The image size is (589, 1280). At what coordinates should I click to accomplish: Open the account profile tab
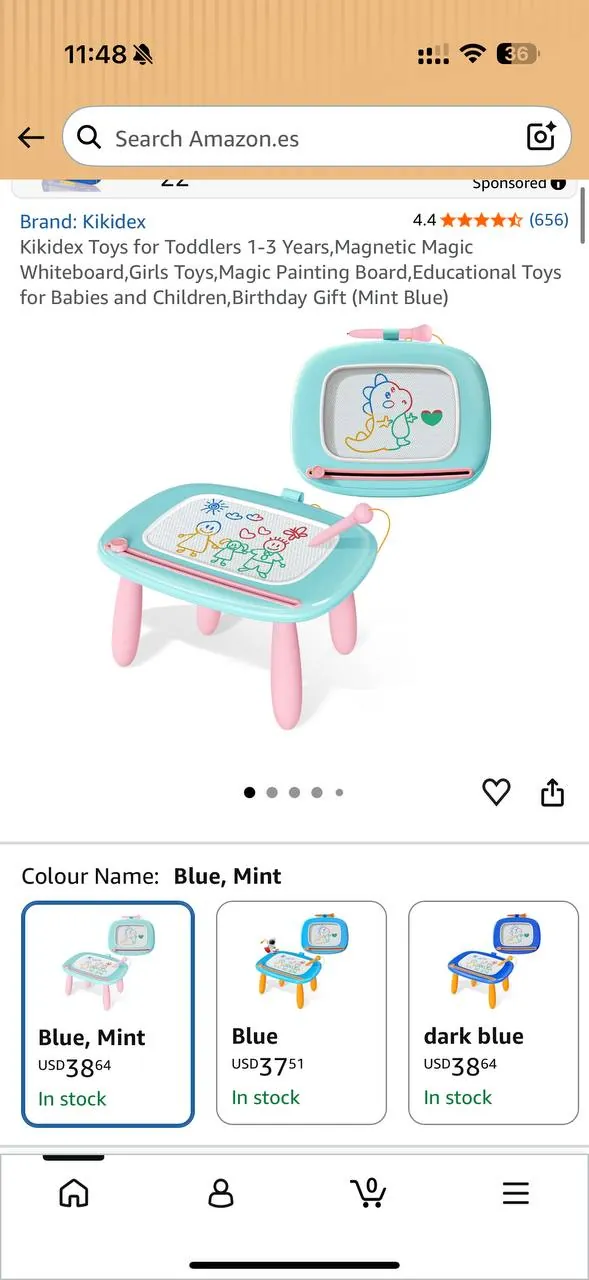[x=220, y=1193]
